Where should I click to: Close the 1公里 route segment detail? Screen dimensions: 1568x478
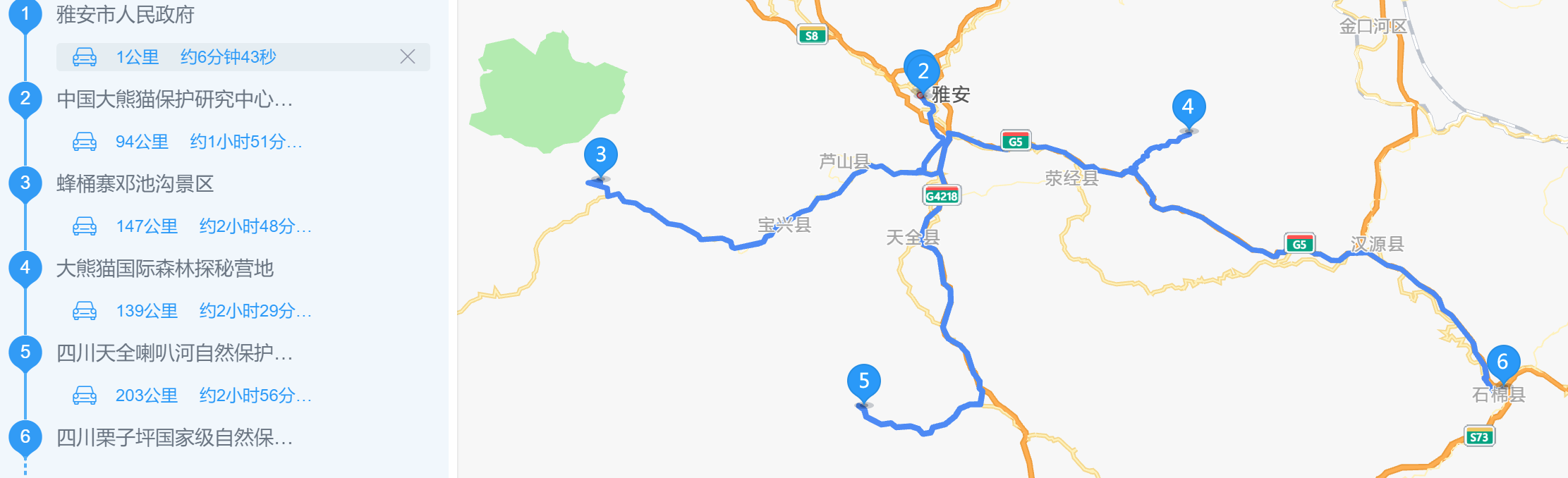point(408,56)
